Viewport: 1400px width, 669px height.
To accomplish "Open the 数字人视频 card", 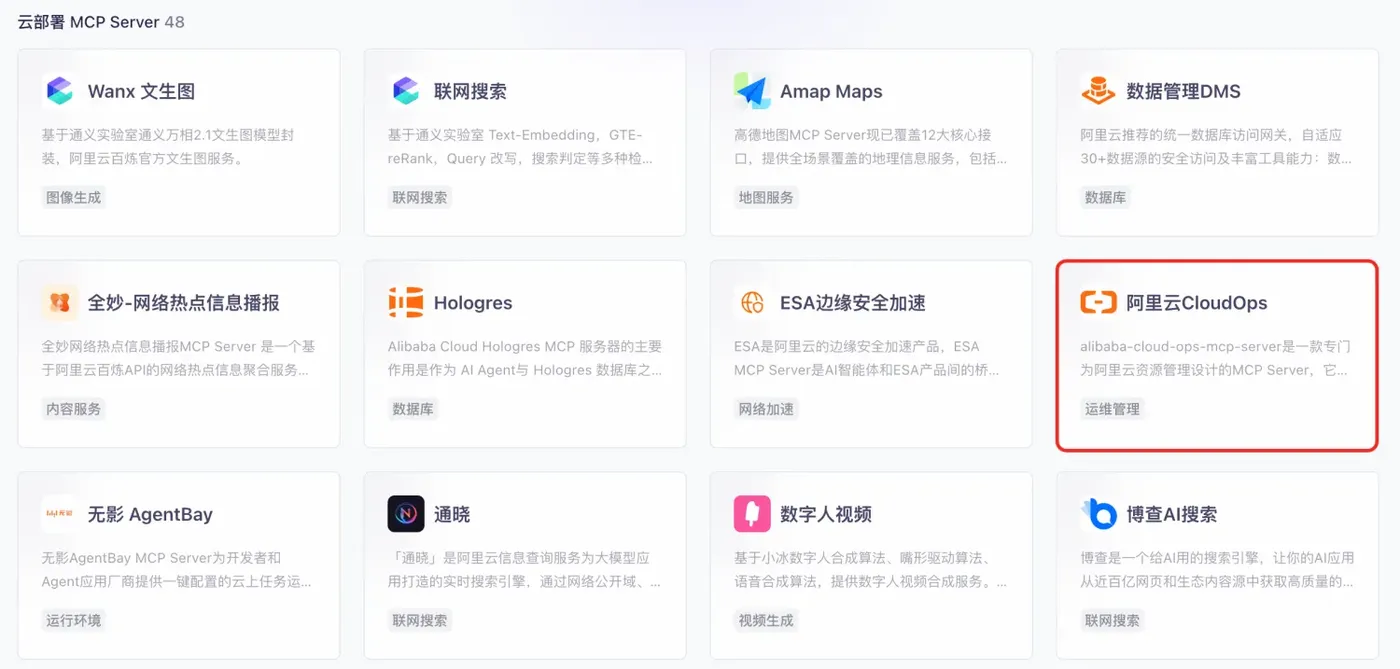I will pyautogui.click(x=870, y=565).
